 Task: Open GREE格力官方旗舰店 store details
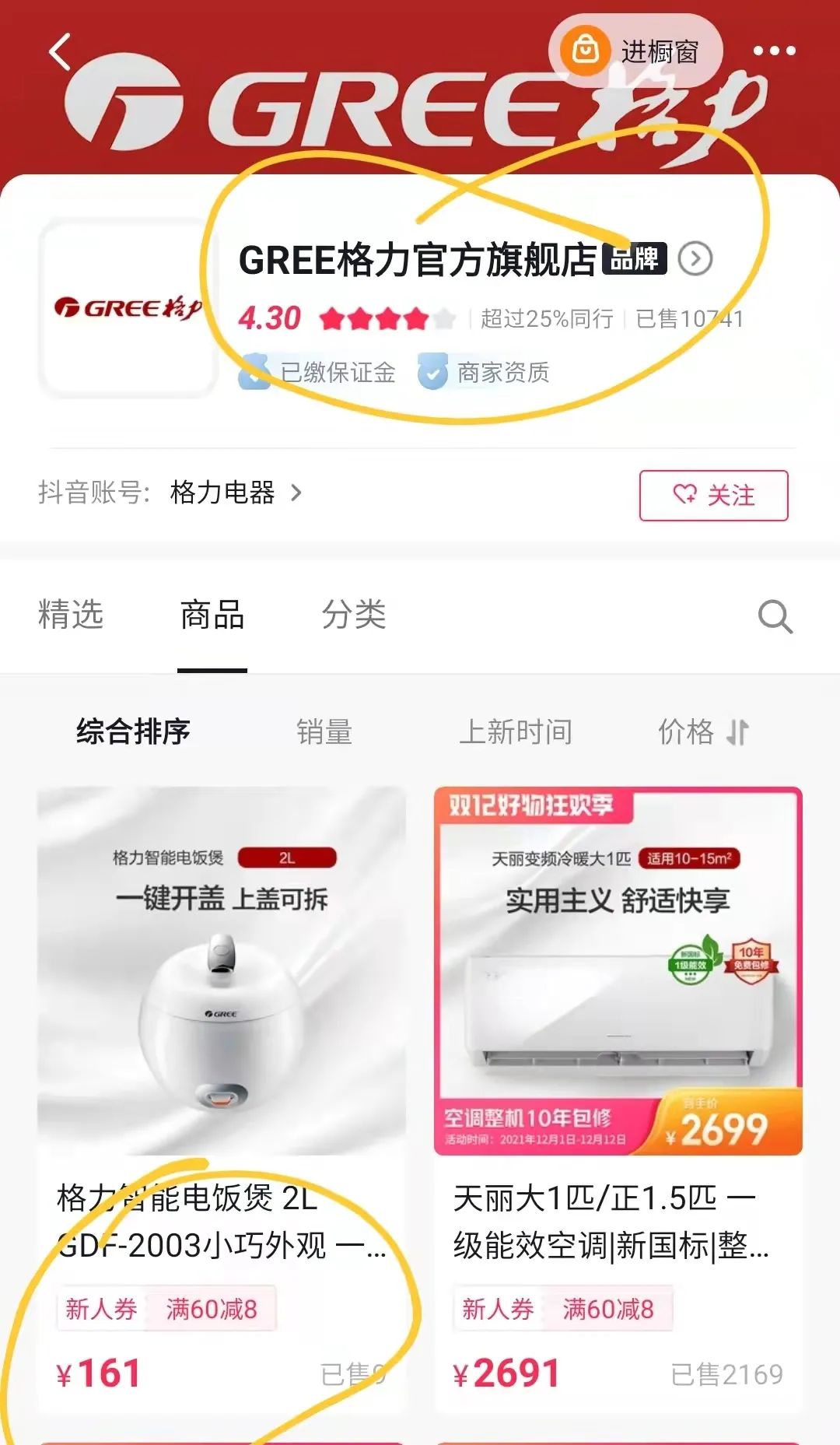[x=475, y=259]
